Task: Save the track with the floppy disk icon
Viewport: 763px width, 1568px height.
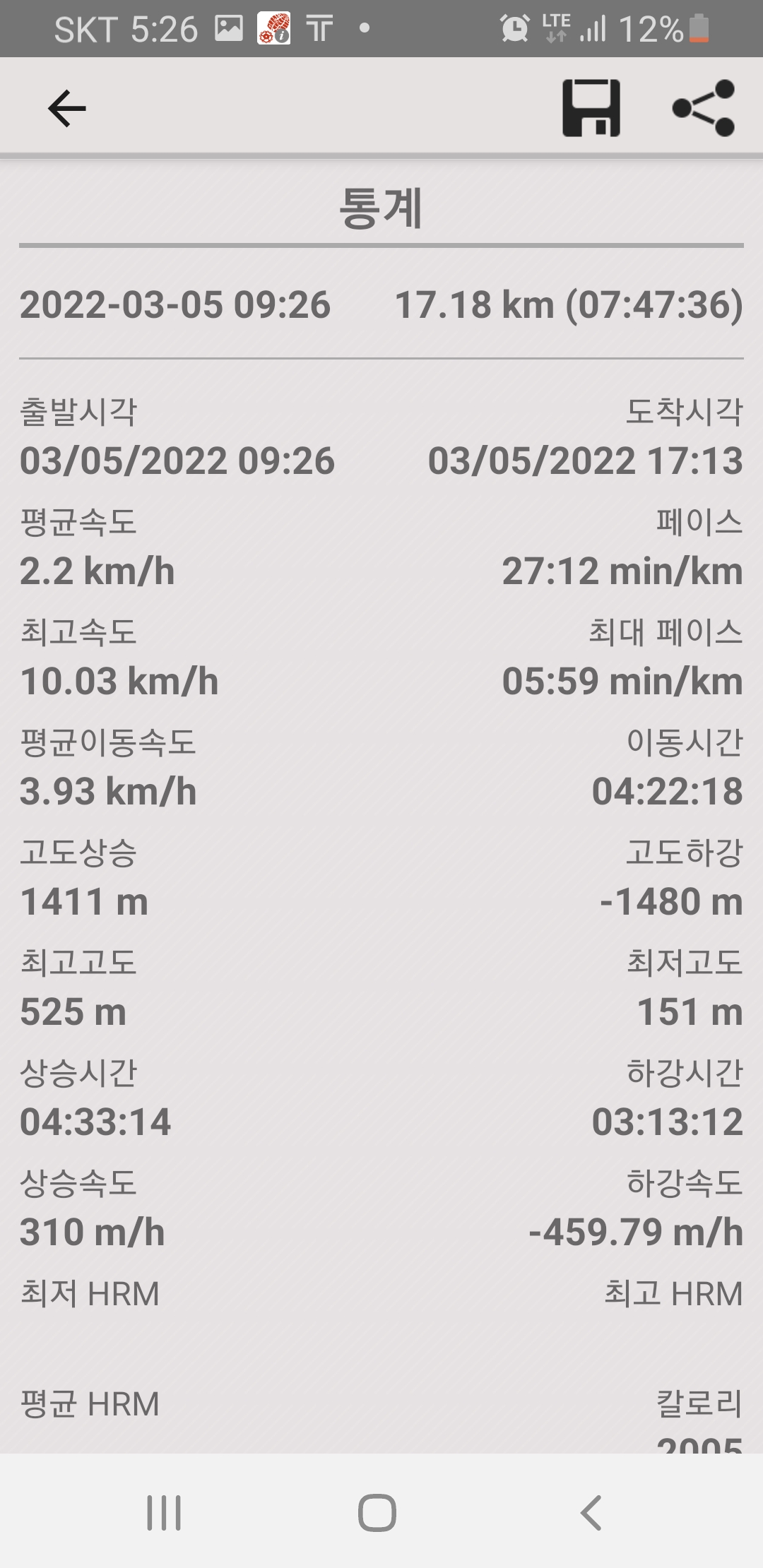Action: (x=591, y=108)
